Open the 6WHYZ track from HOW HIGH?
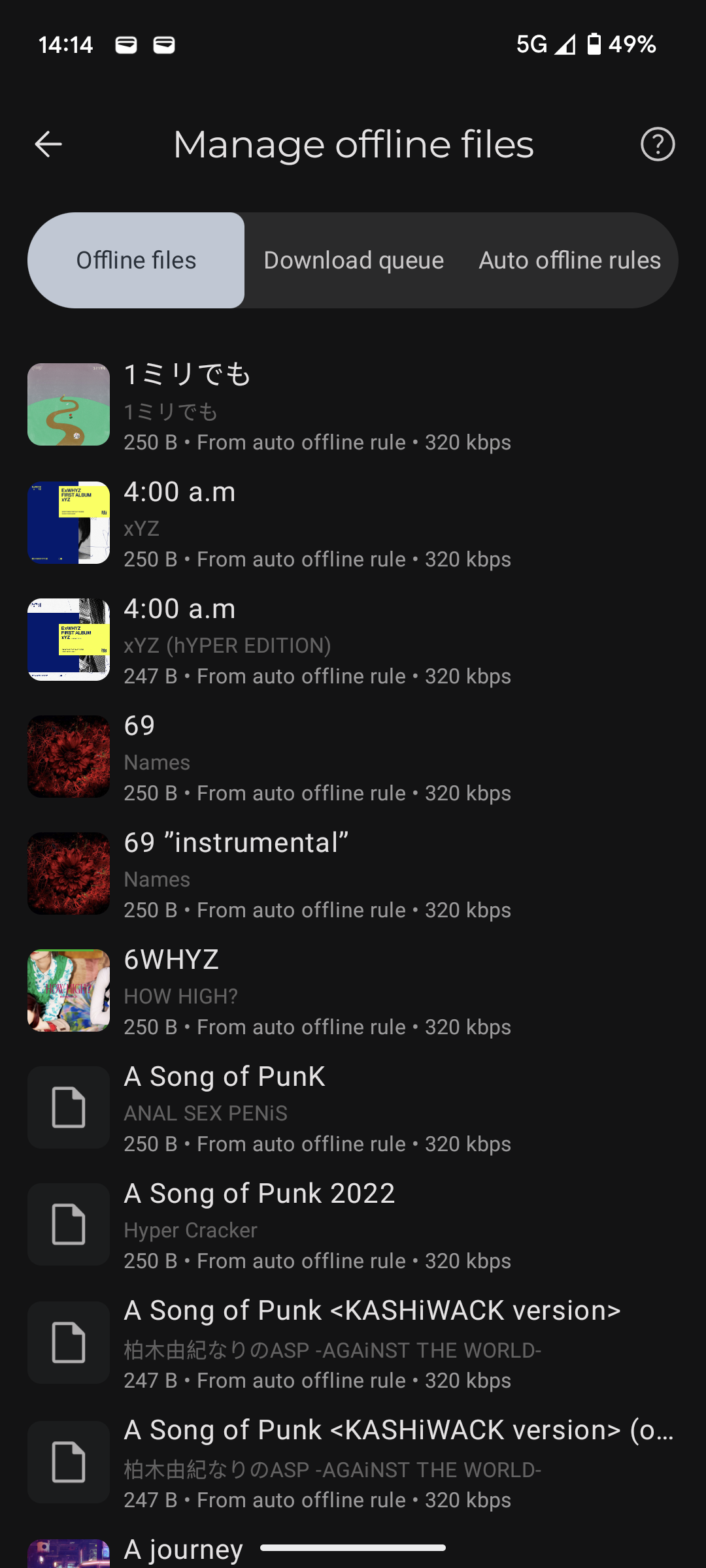Screen dimensions: 706x1568 pyautogui.click(x=353, y=990)
